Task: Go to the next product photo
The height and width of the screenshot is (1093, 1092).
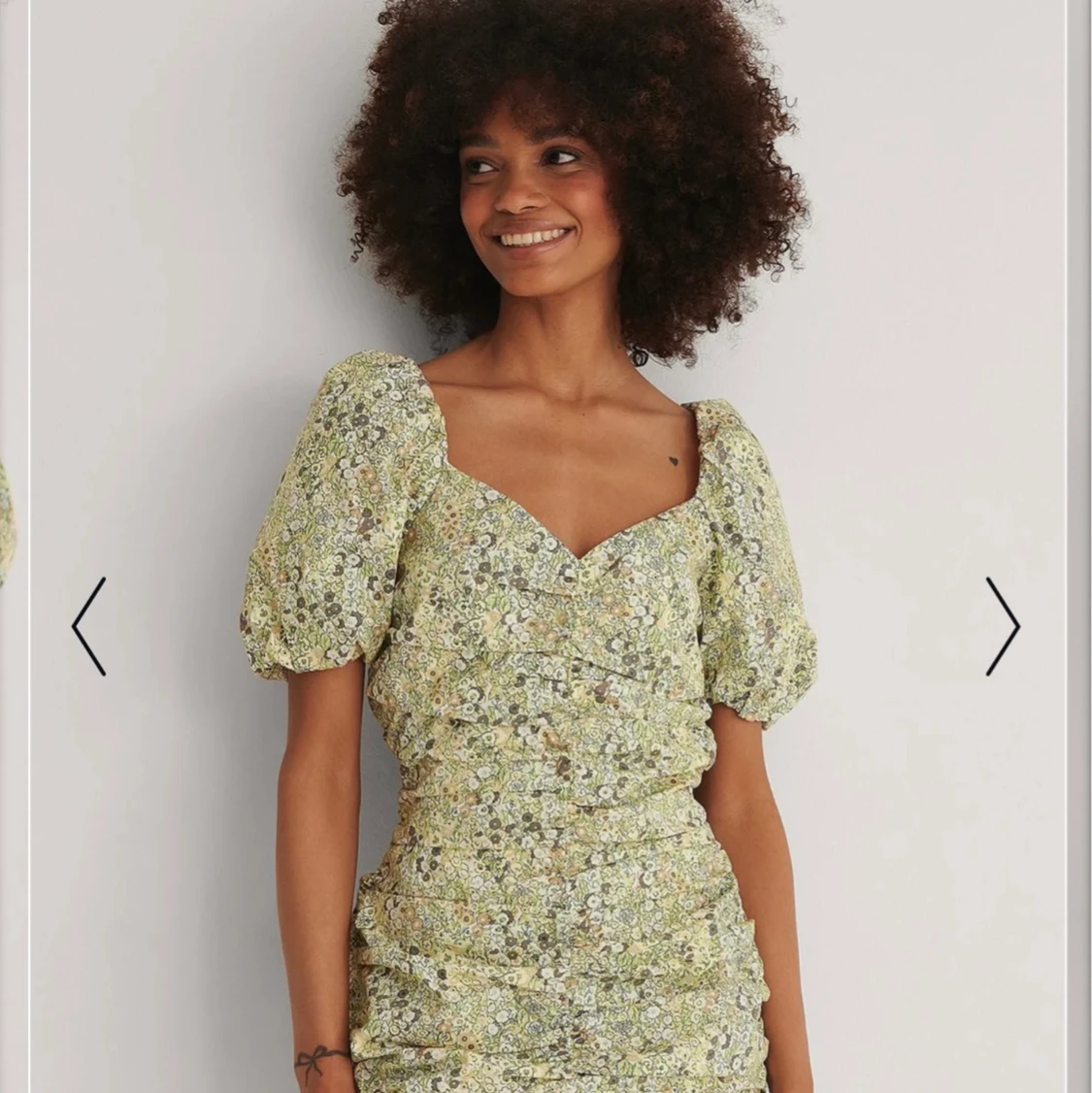Action: pyautogui.click(x=1003, y=626)
